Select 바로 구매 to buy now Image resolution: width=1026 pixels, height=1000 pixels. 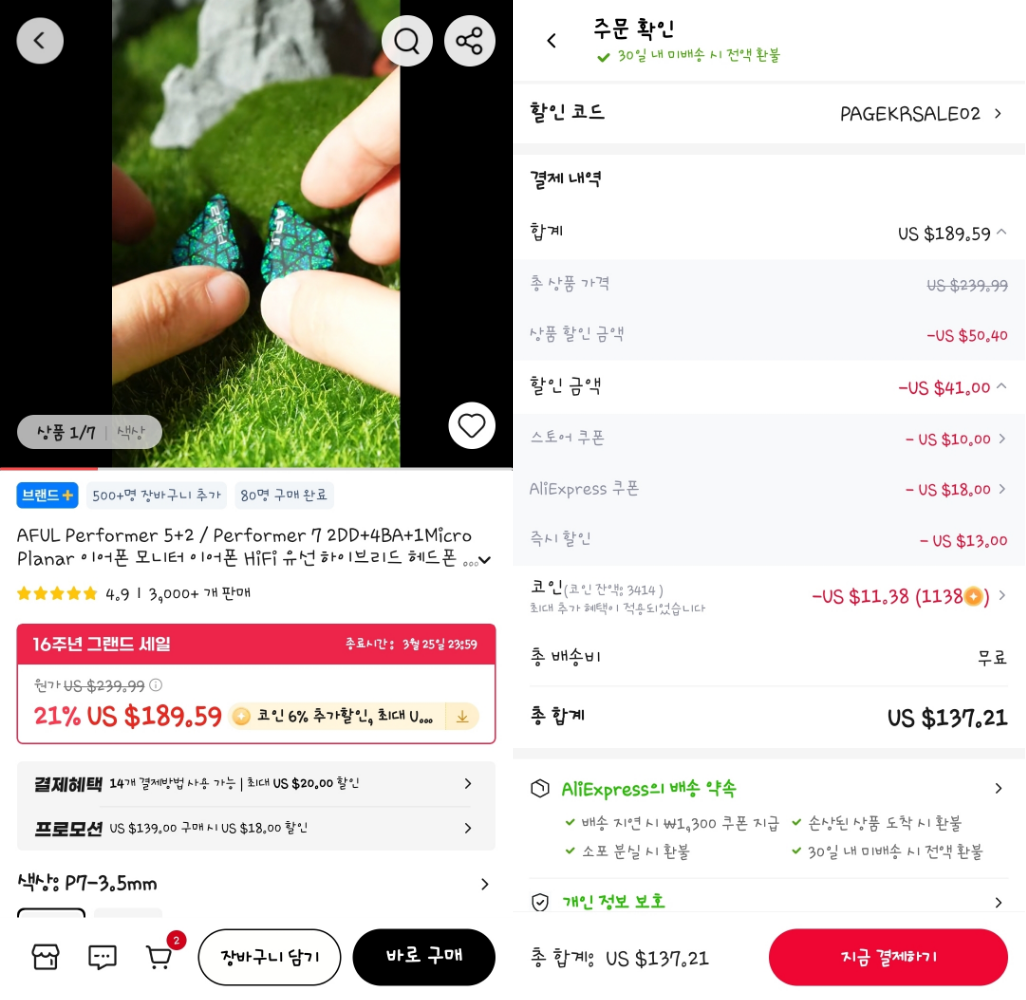point(424,957)
